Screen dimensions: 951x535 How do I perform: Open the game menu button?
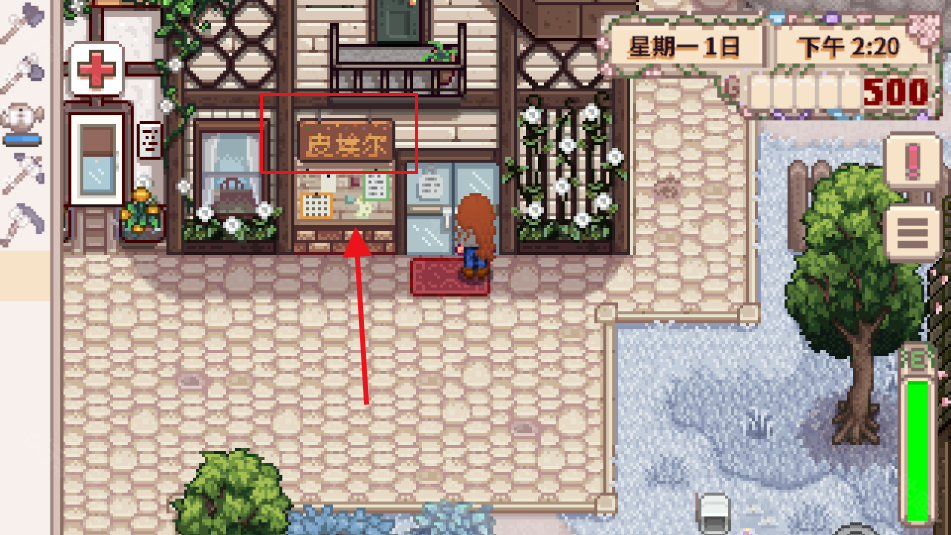[913, 233]
